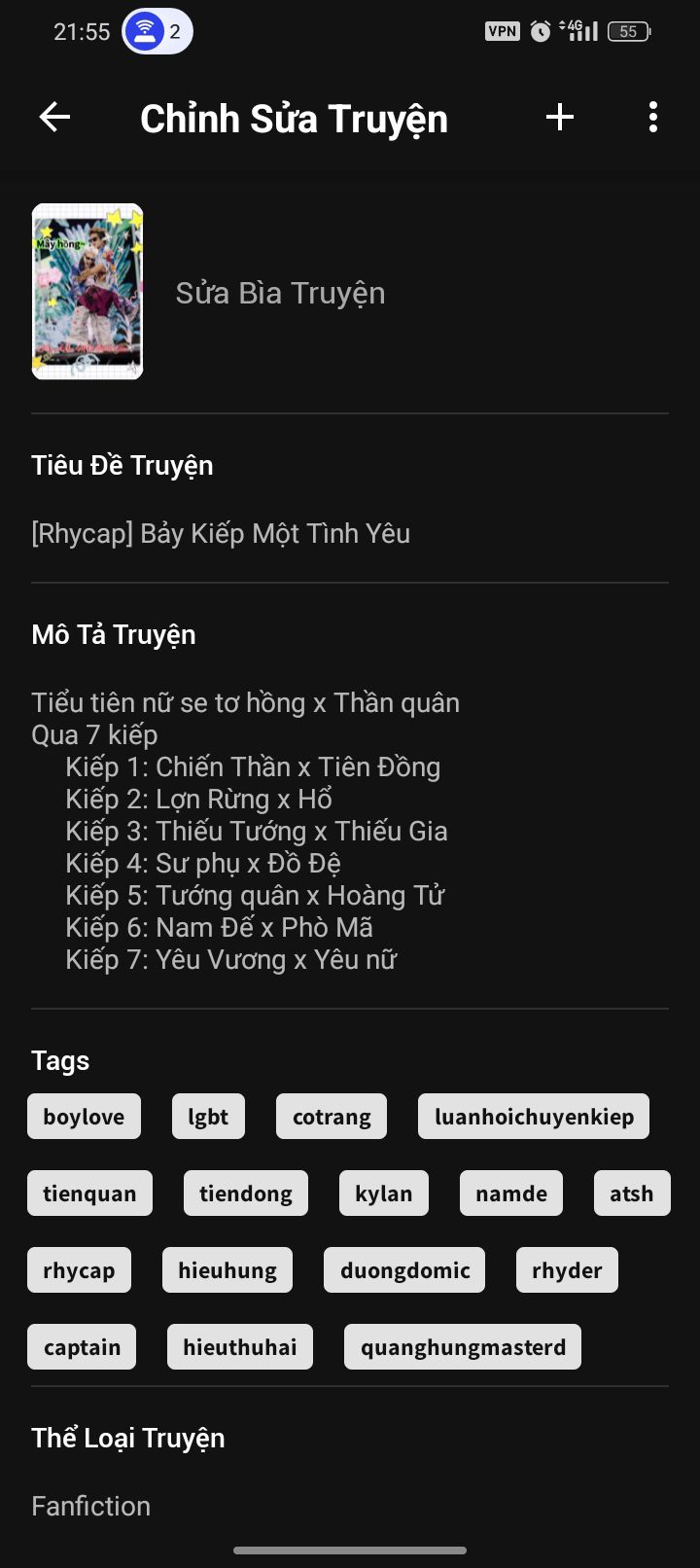
Task: Select the boylove tag chip
Action: 84,1117
